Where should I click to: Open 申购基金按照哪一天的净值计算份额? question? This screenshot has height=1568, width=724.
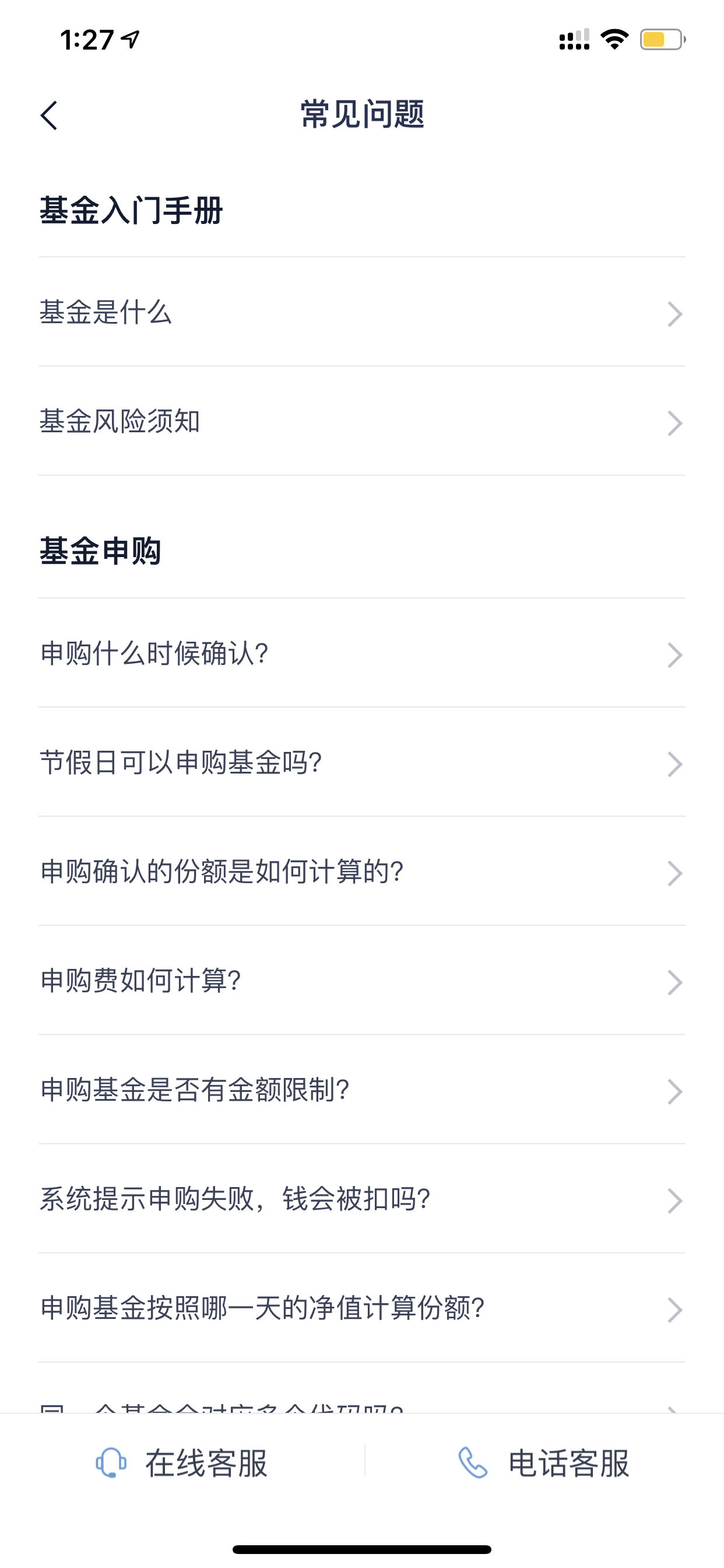pyautogui.click(x=362, y=1307)
